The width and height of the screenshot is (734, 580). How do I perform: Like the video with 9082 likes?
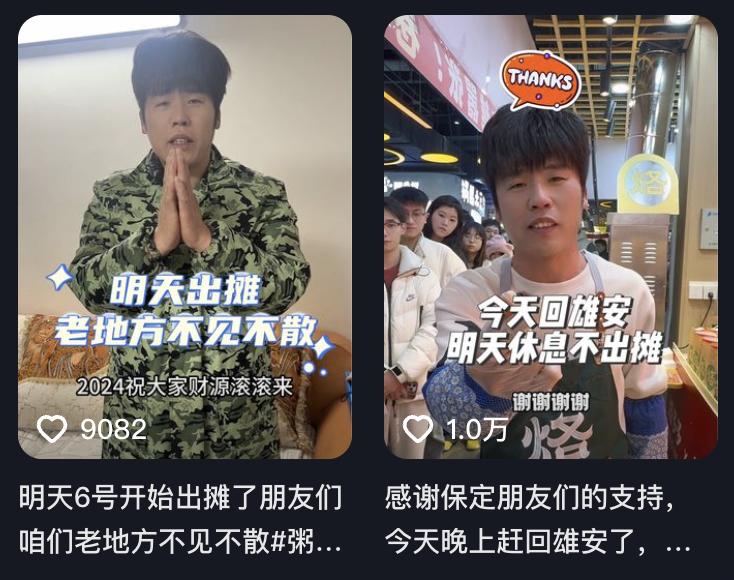[x=51, y=429]
